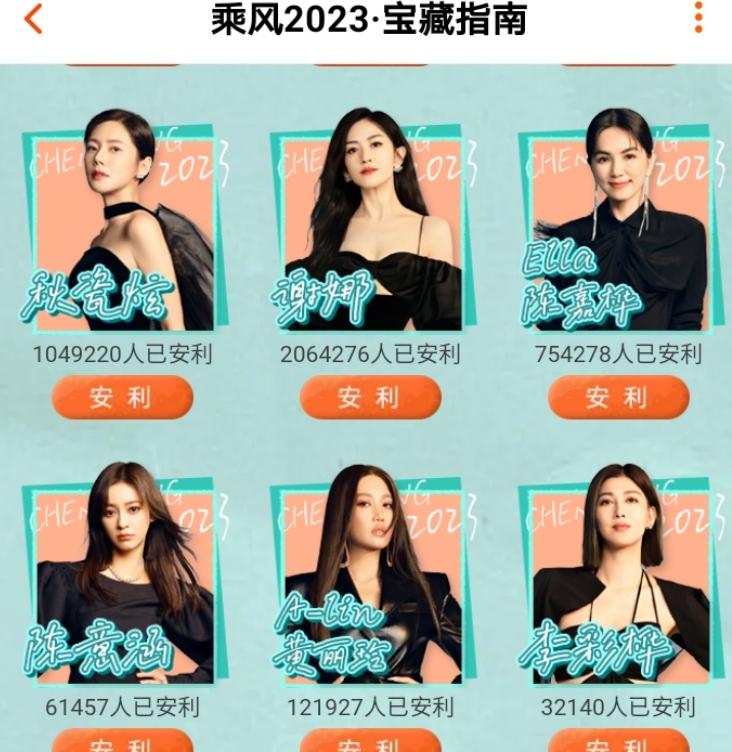Click the 安利 button under 陈意涵

pyautogui.click(x=122, y=743)
